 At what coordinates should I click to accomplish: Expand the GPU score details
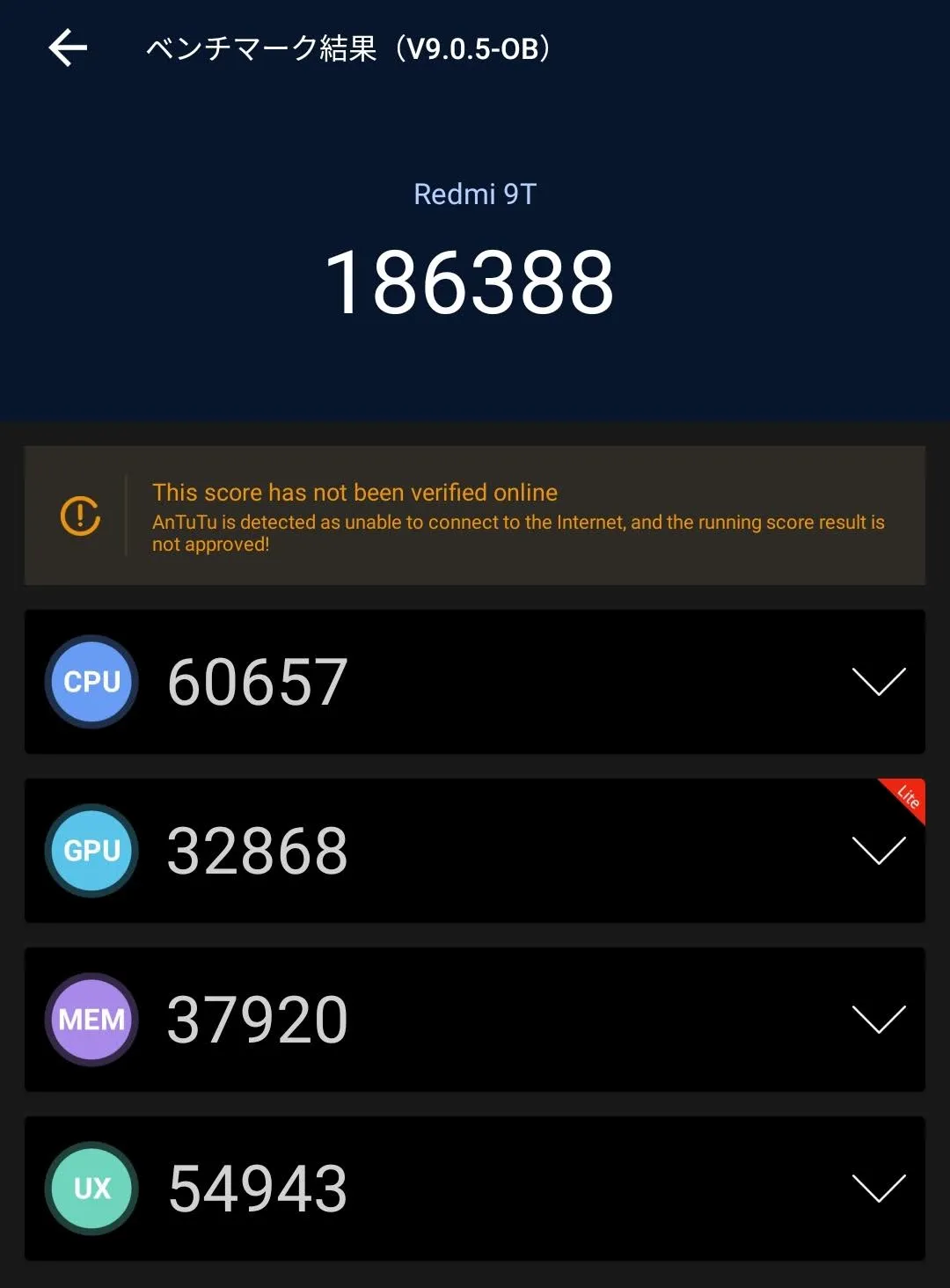point(878,851)
